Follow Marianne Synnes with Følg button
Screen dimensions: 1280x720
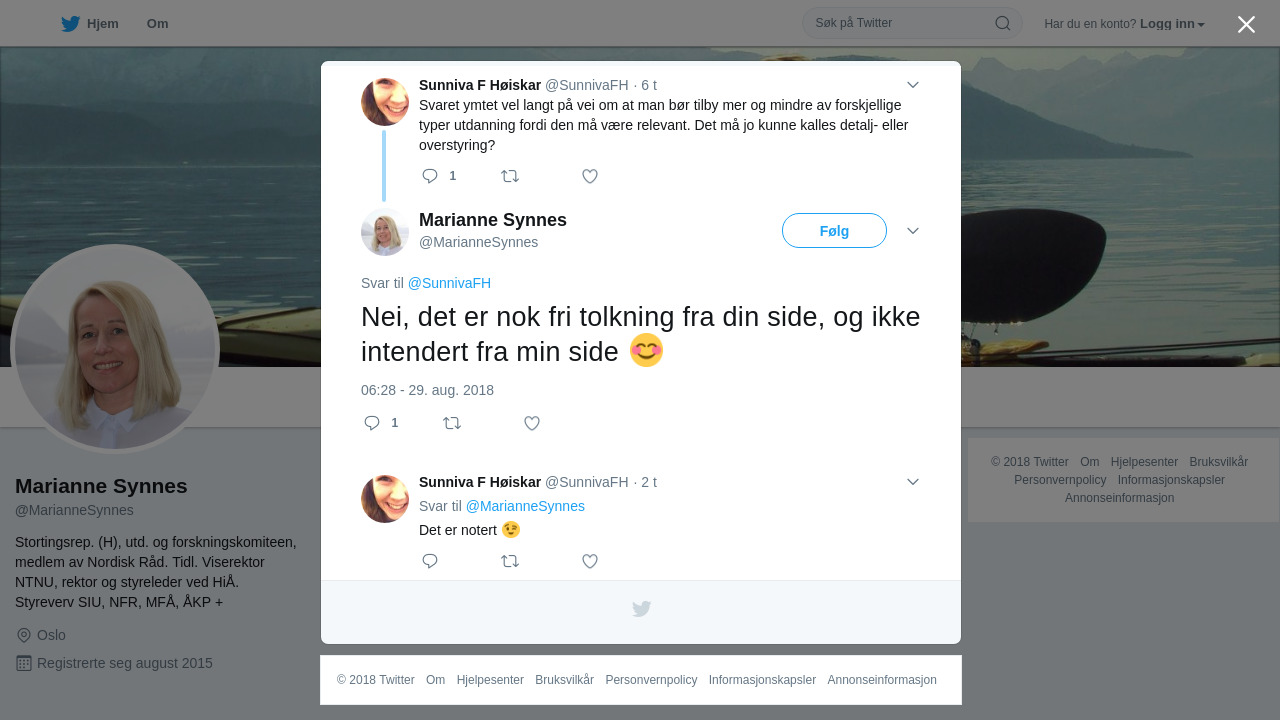pos(834,231)
